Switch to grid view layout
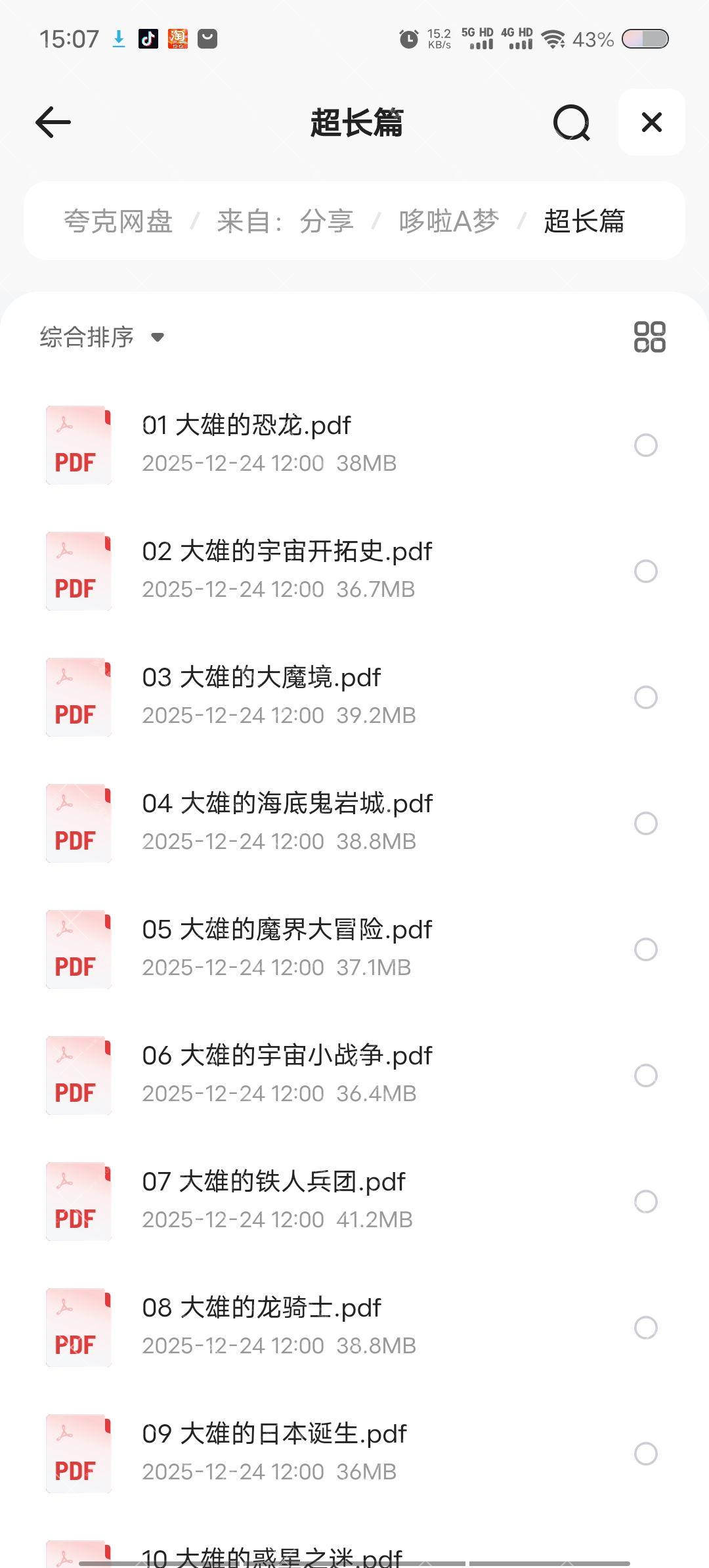 pos(649,337)
